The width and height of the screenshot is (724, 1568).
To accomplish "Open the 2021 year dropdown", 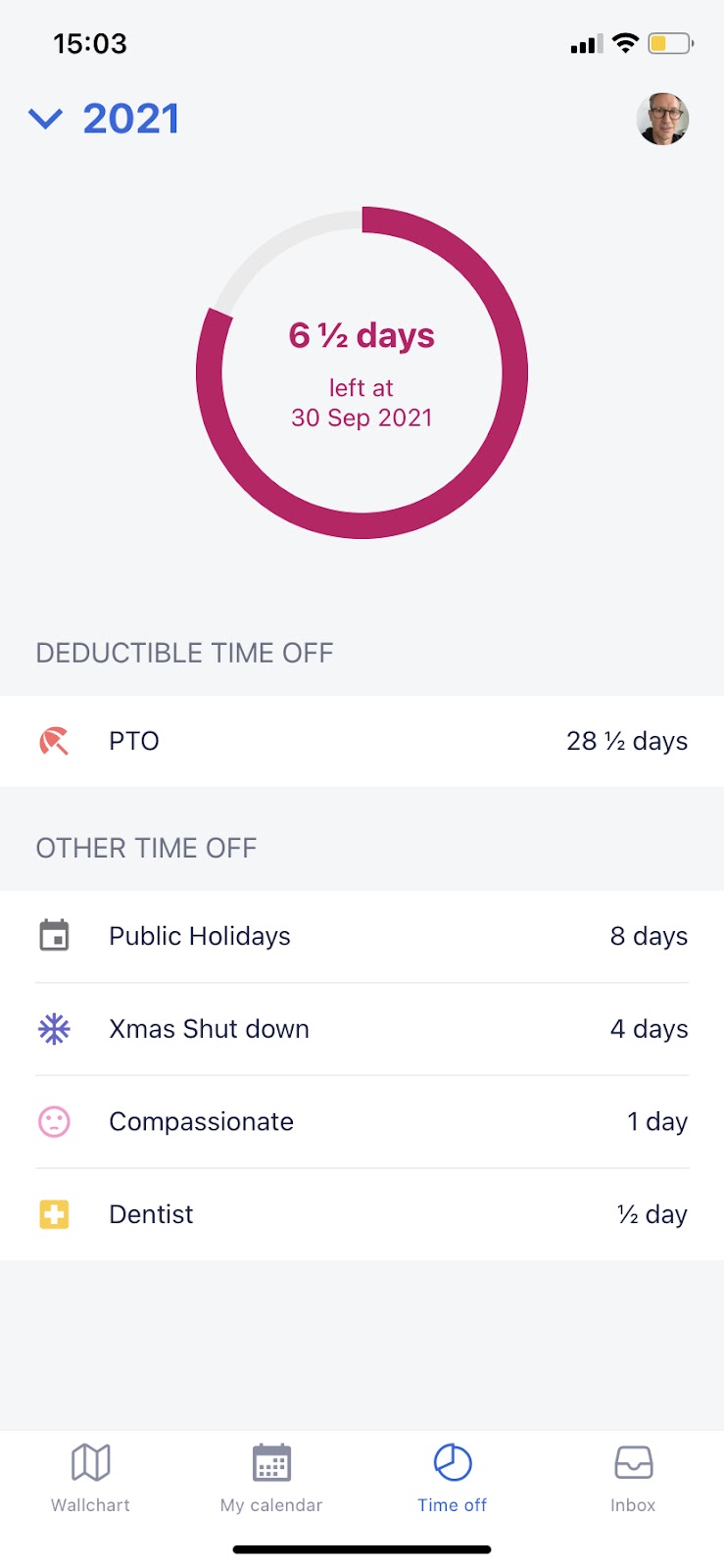I will click(x=105, y=120).
